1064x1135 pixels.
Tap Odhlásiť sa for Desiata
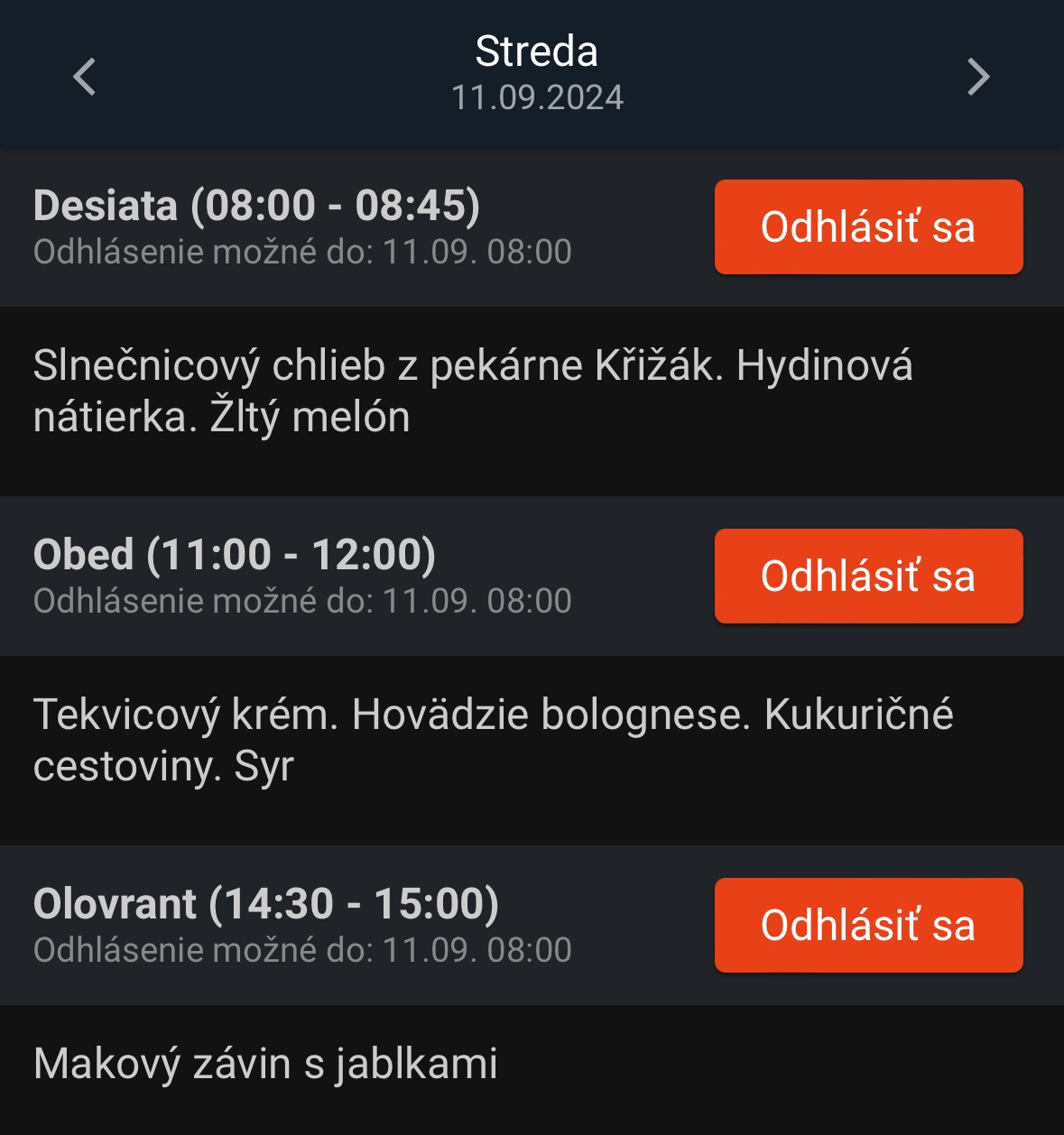868,226
